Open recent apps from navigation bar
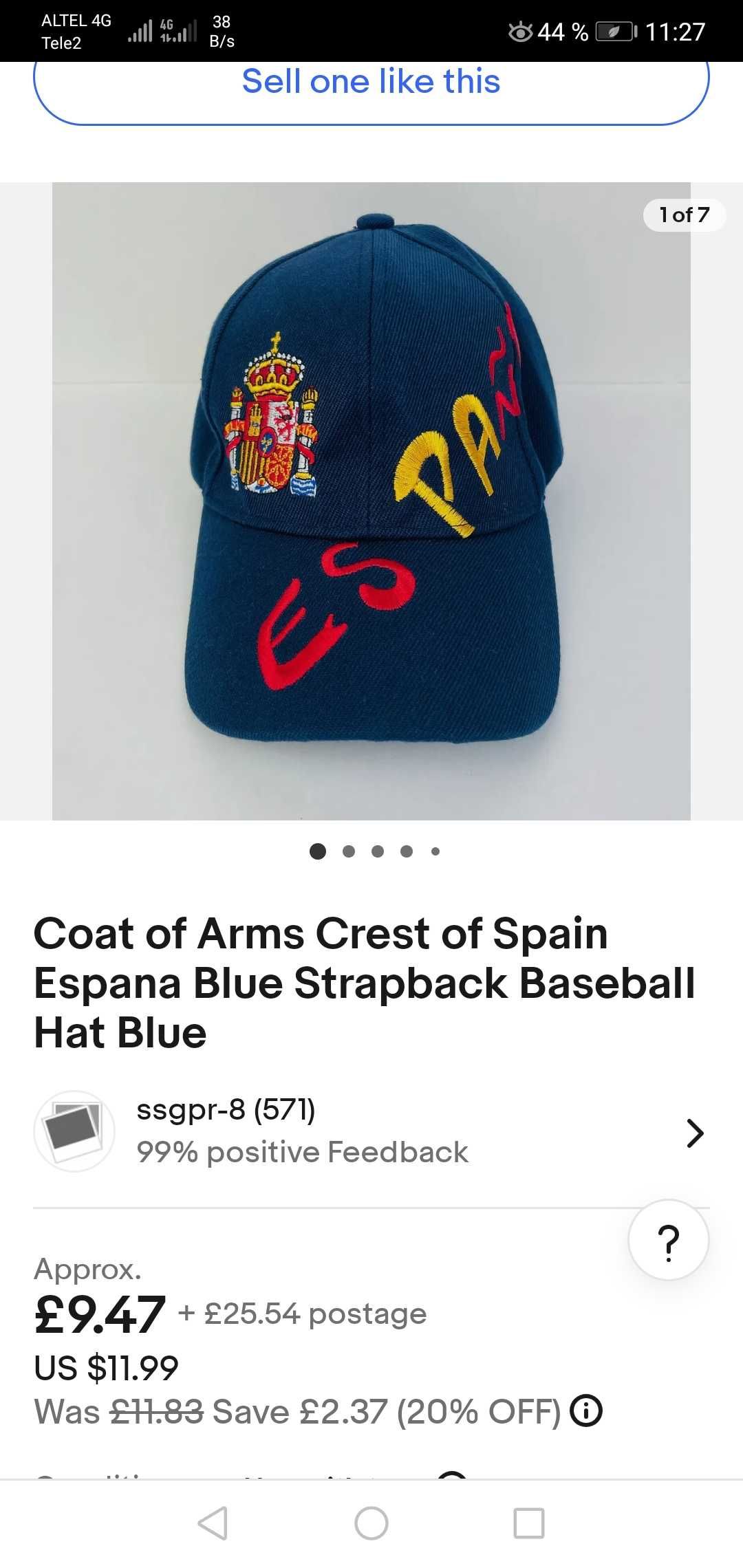Image resolution: width=743 pixels, height=1568 pixels. tap(528, 1523)
